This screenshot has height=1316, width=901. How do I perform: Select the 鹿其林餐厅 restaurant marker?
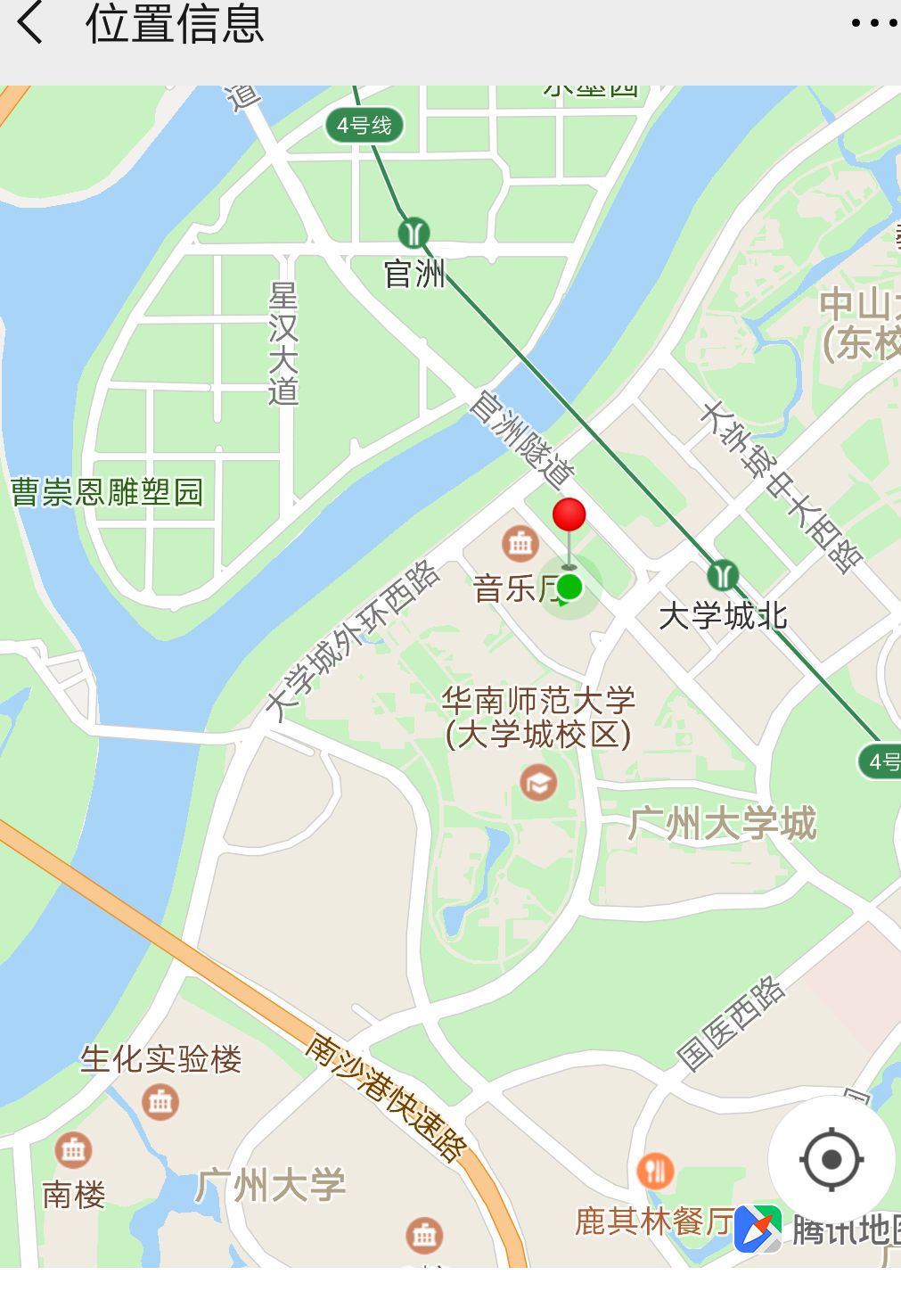(x=656, y=1170)
